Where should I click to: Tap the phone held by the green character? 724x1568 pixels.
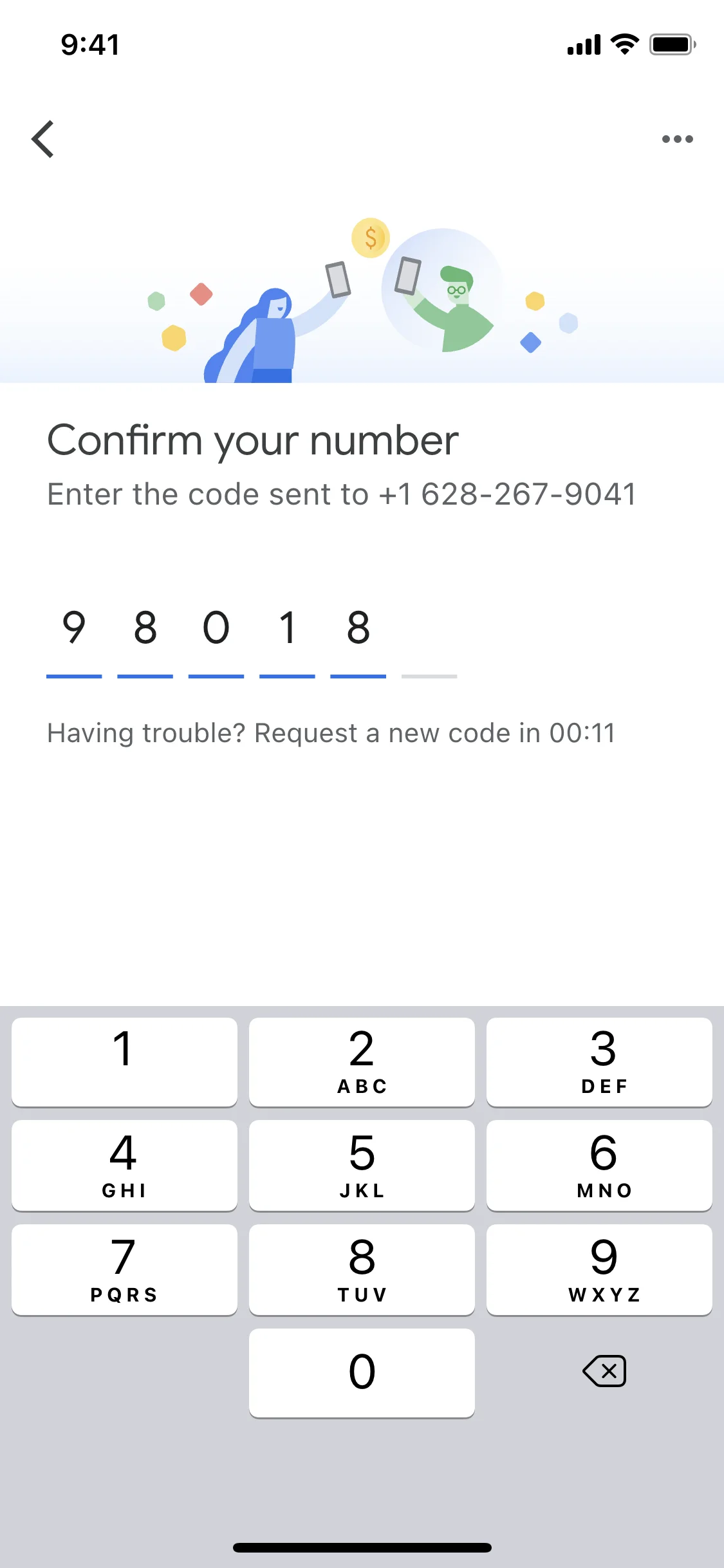click(x=407, y=277)
